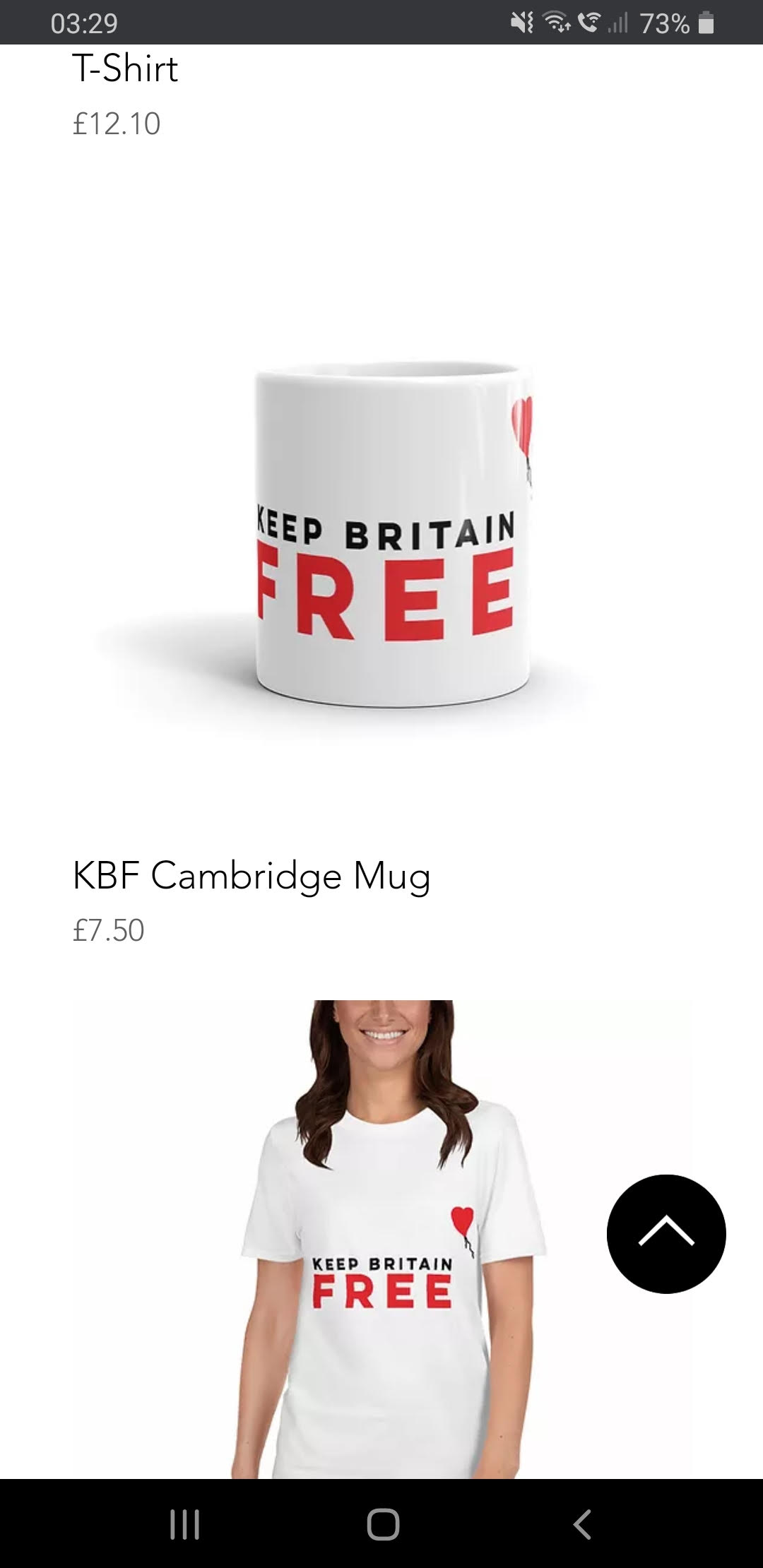The width and height of the screenshot is (763, 1568).
Task: Open the KBF Cambridge Mug title link
Action: pos(252,876)
